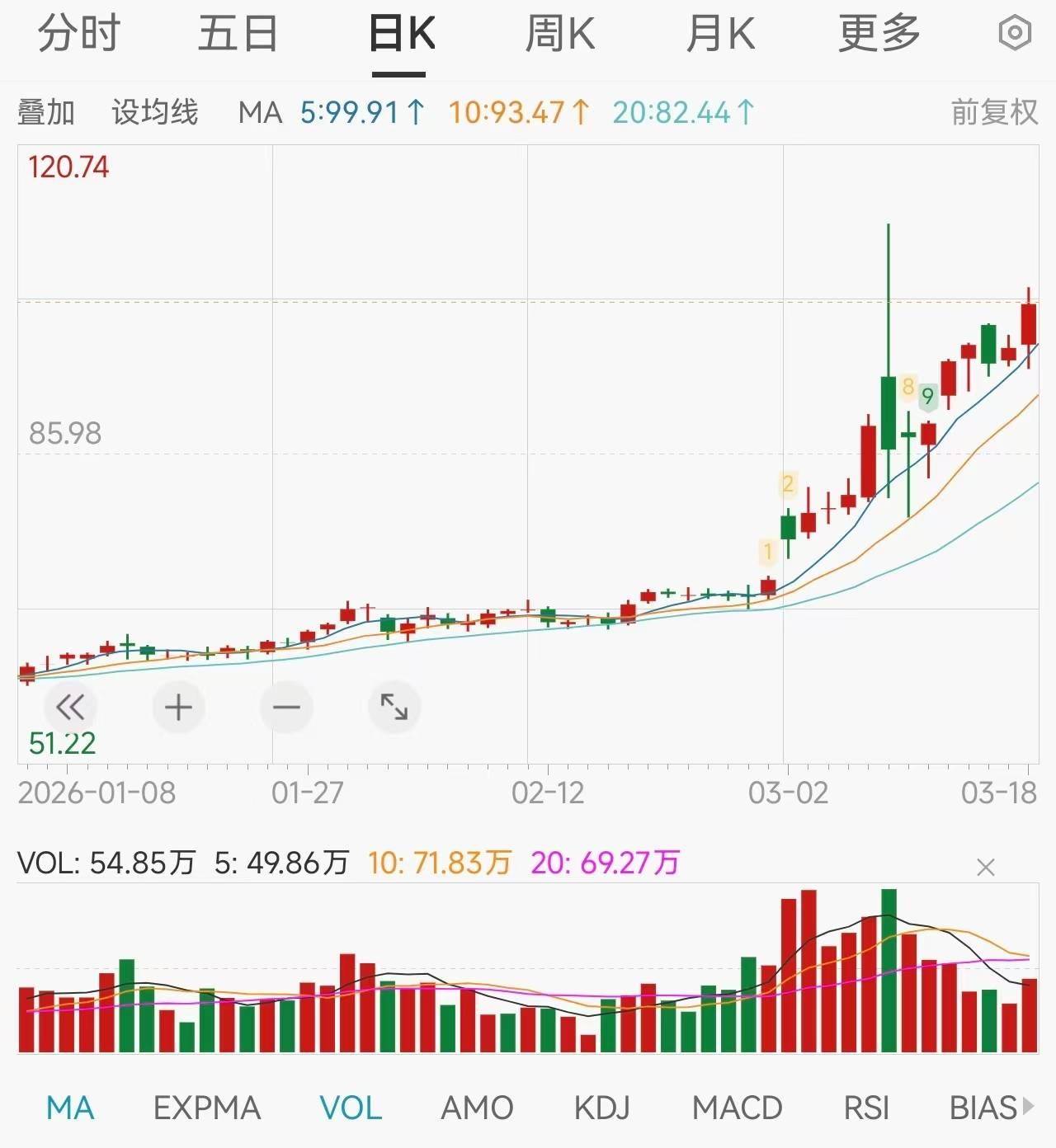
Task: Select the 五日 chart tab
Action: [238, 35]
